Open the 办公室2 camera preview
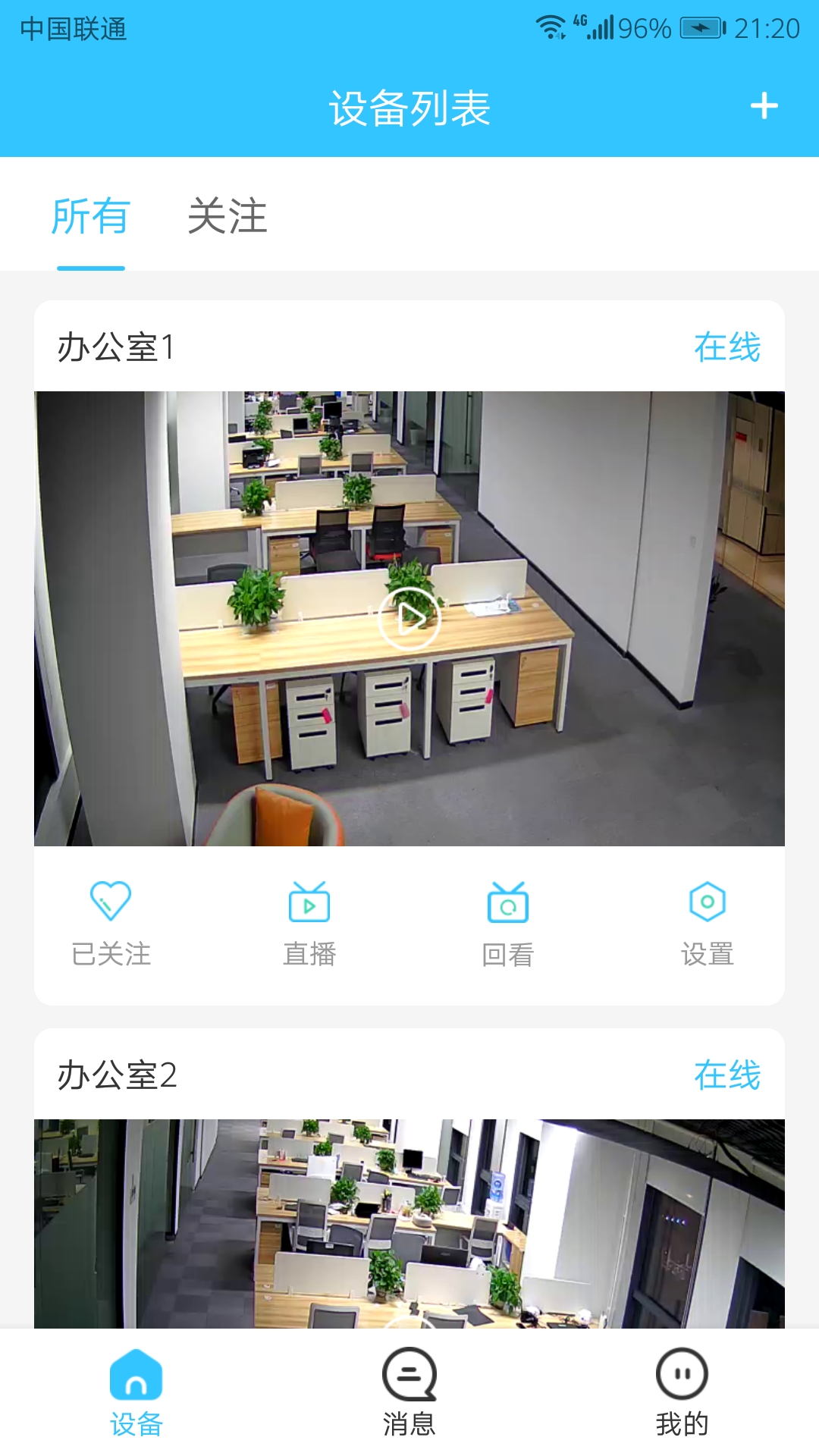819x1456 pixels. (409, 1222)
